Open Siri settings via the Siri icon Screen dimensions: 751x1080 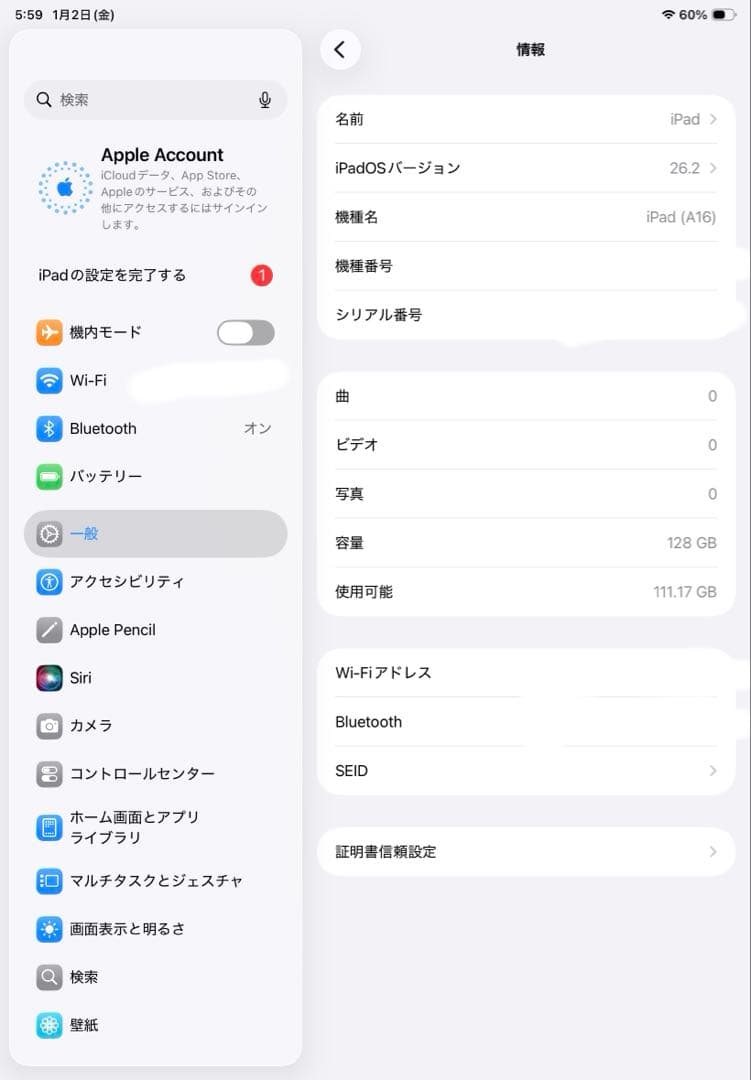tap(48, 678)
